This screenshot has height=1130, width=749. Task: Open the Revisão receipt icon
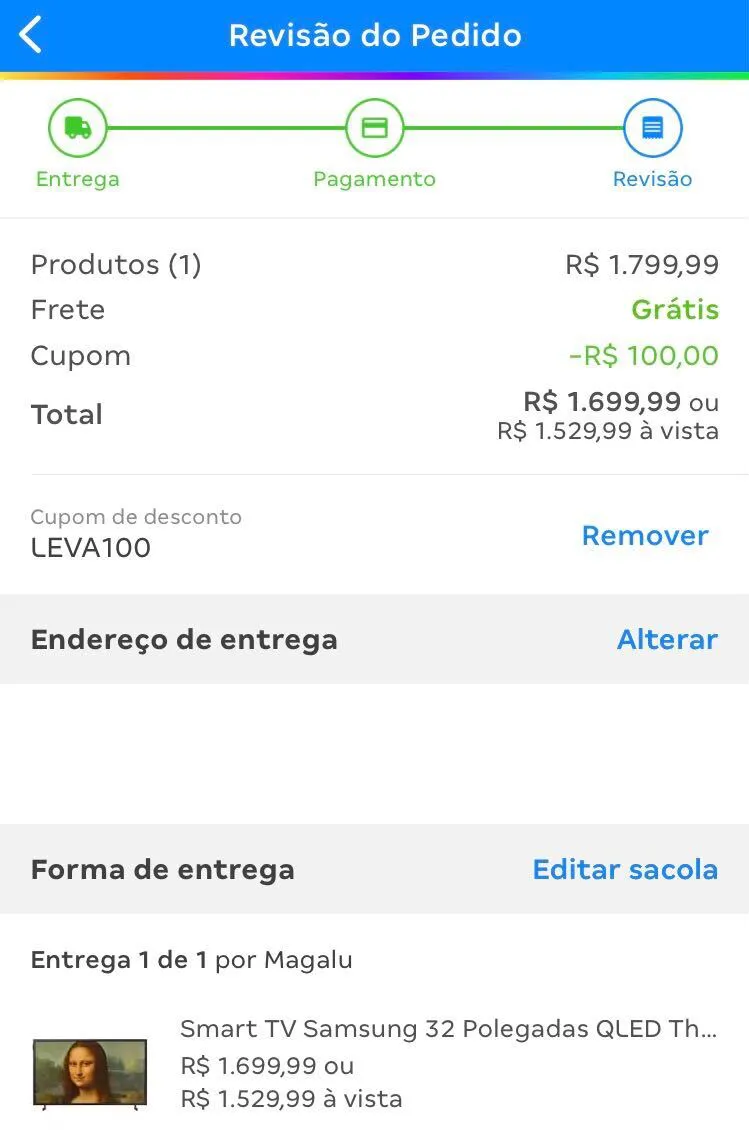(x=652, y=128)
